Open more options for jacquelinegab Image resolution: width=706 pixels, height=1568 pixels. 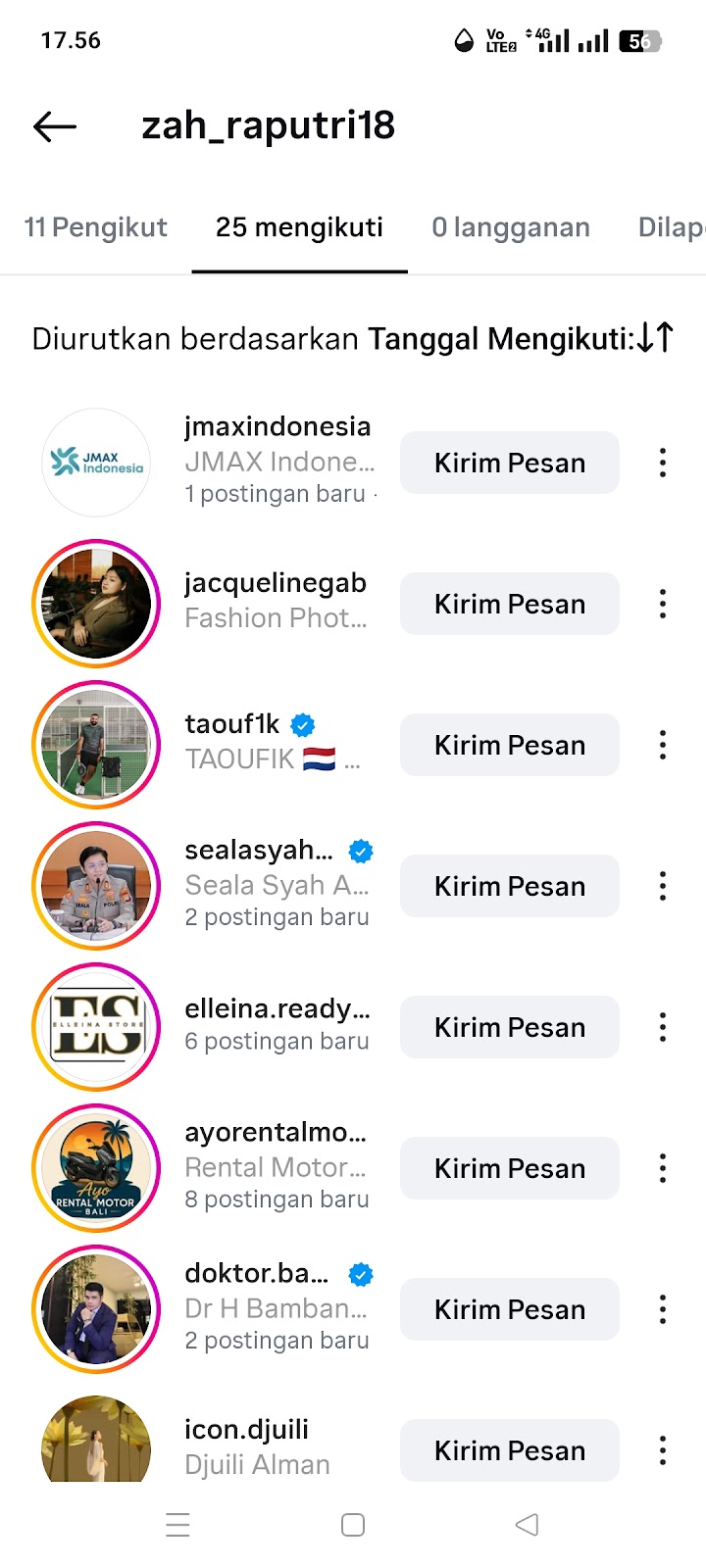click(663, 604)
